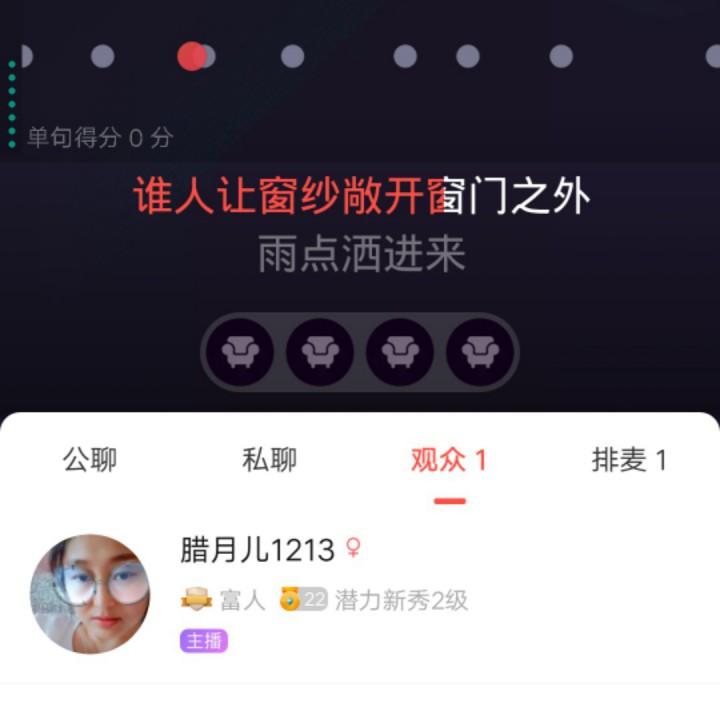Choose the third sofa seat
Image resolution: width=720 pixels, height=720 pixels.
[400, 352]
